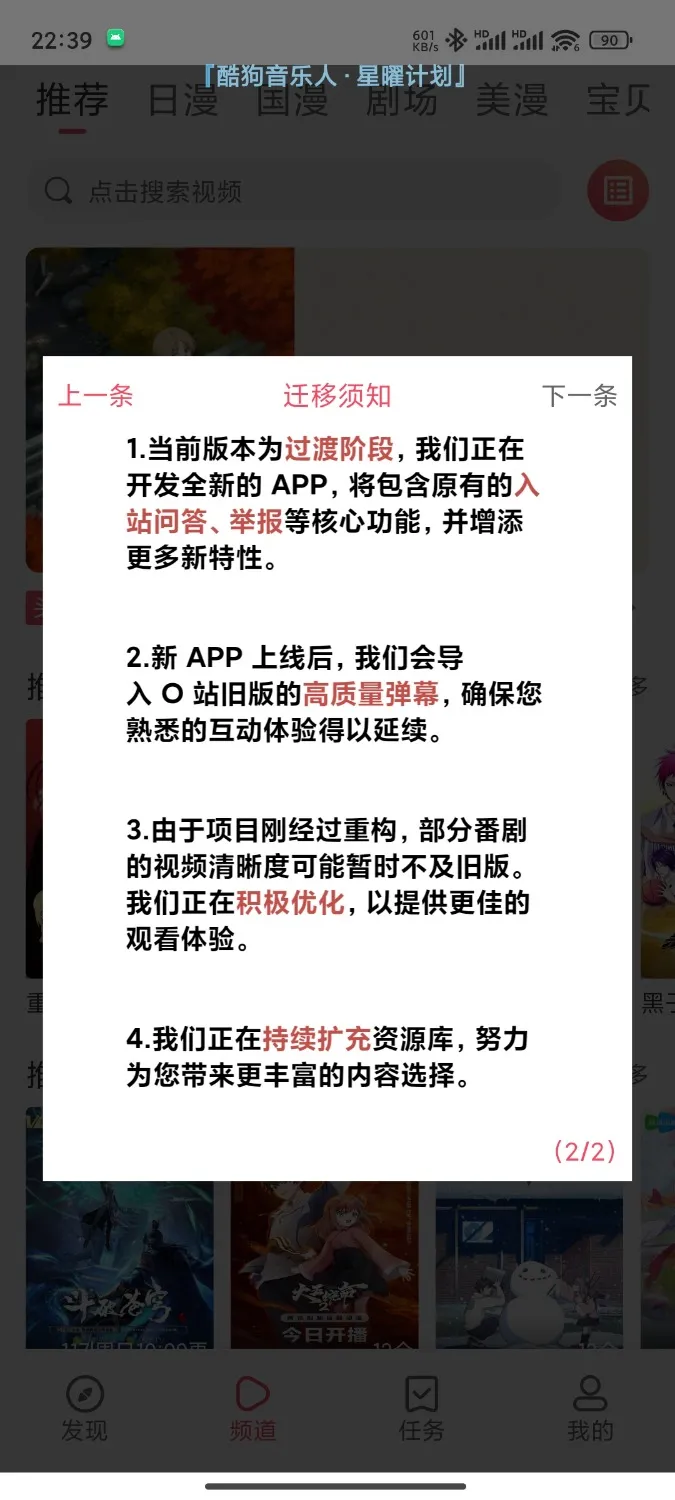
Task: Open the 我的 profile tab
Action: click(x=590, y=1409)
